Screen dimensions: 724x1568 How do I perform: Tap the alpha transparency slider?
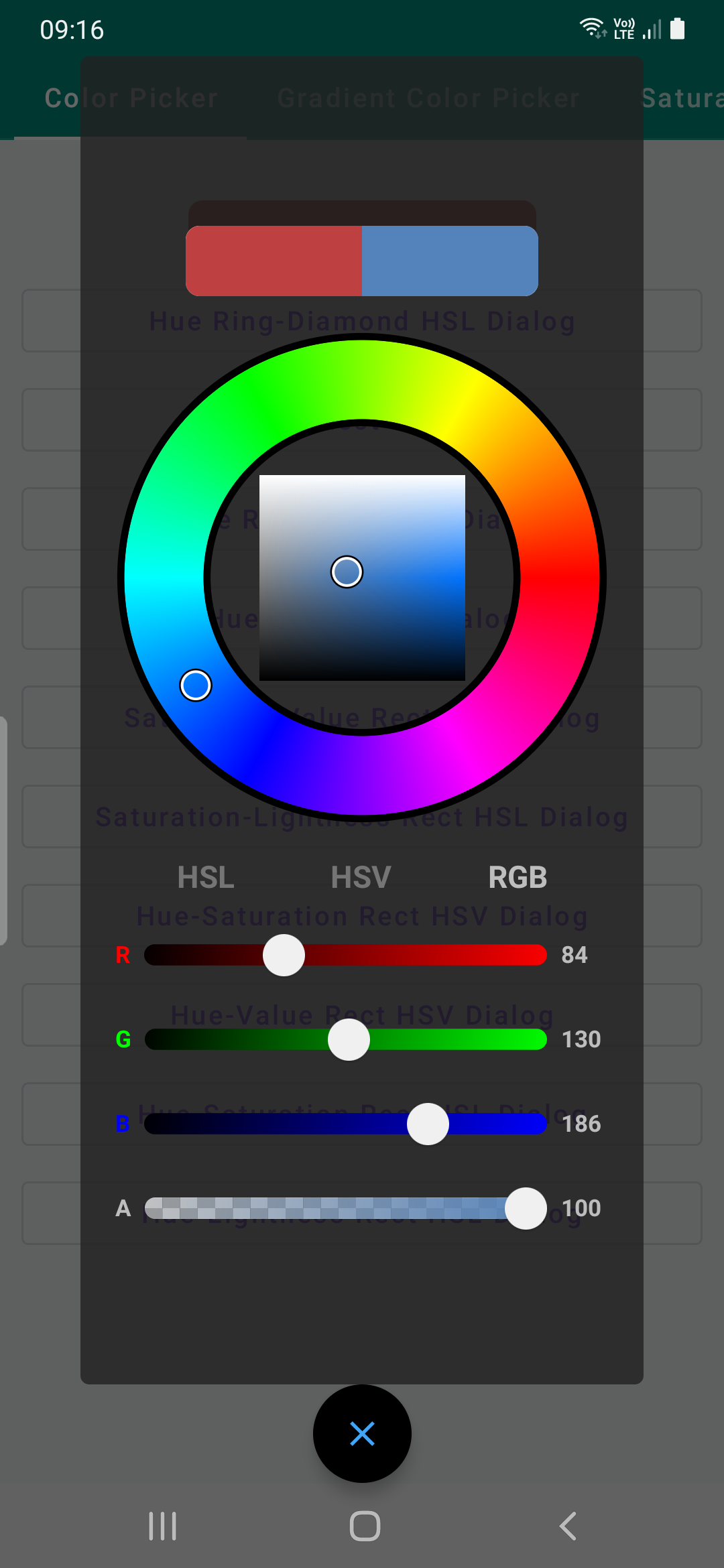pos(345,1208)
